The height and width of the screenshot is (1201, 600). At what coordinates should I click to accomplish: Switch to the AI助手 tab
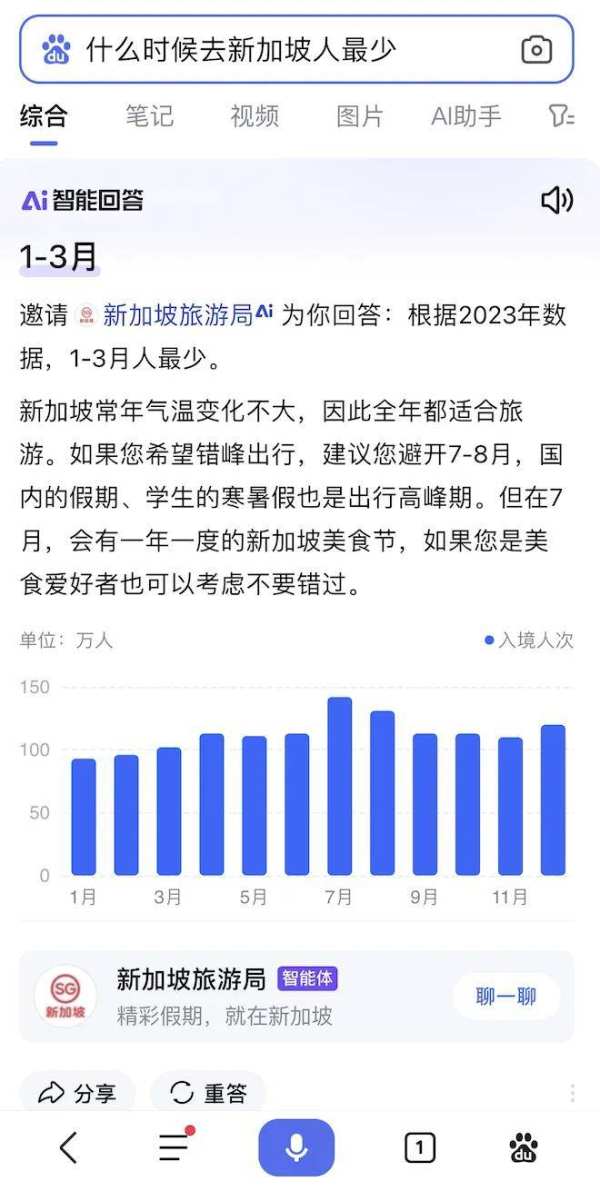click(466, 116)
